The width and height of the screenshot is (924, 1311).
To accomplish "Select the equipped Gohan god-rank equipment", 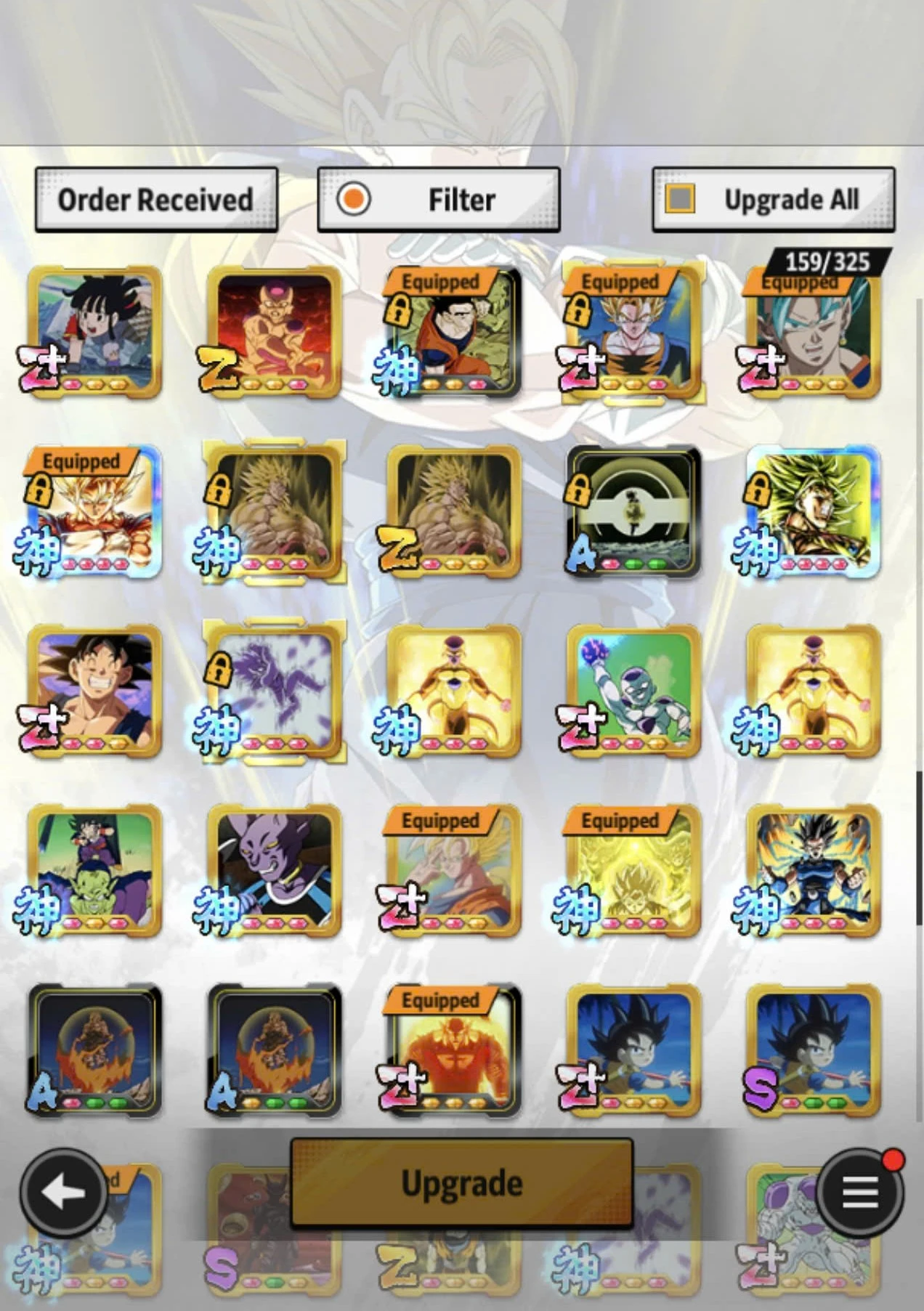I will pos(452,332).
